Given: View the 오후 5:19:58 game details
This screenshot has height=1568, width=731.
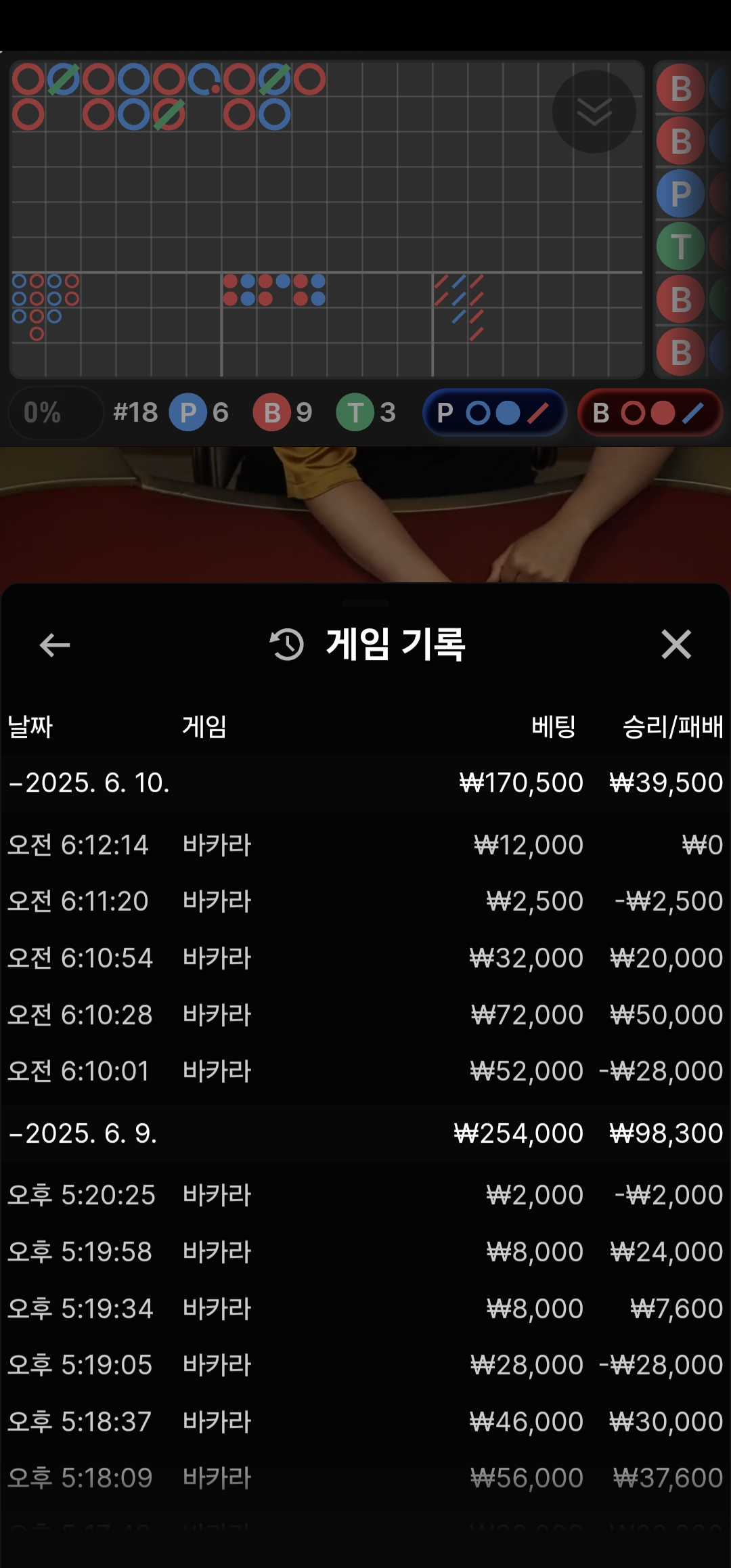Looking at the screenshot, I should pyautogui.click(x=365, y=1252).
